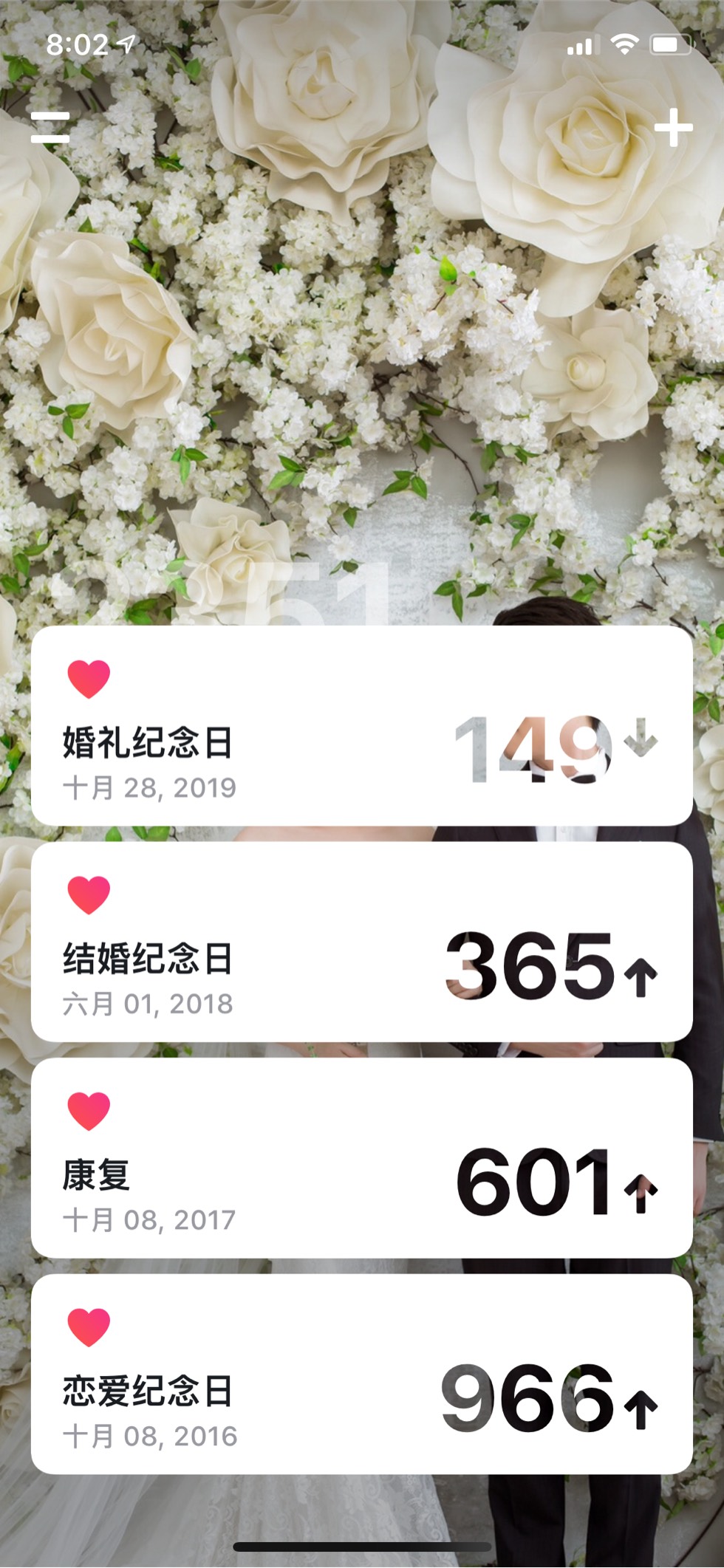Open the 婚礼纪念日 countdown card
The image size is (724, 1568).
(361, 725)
